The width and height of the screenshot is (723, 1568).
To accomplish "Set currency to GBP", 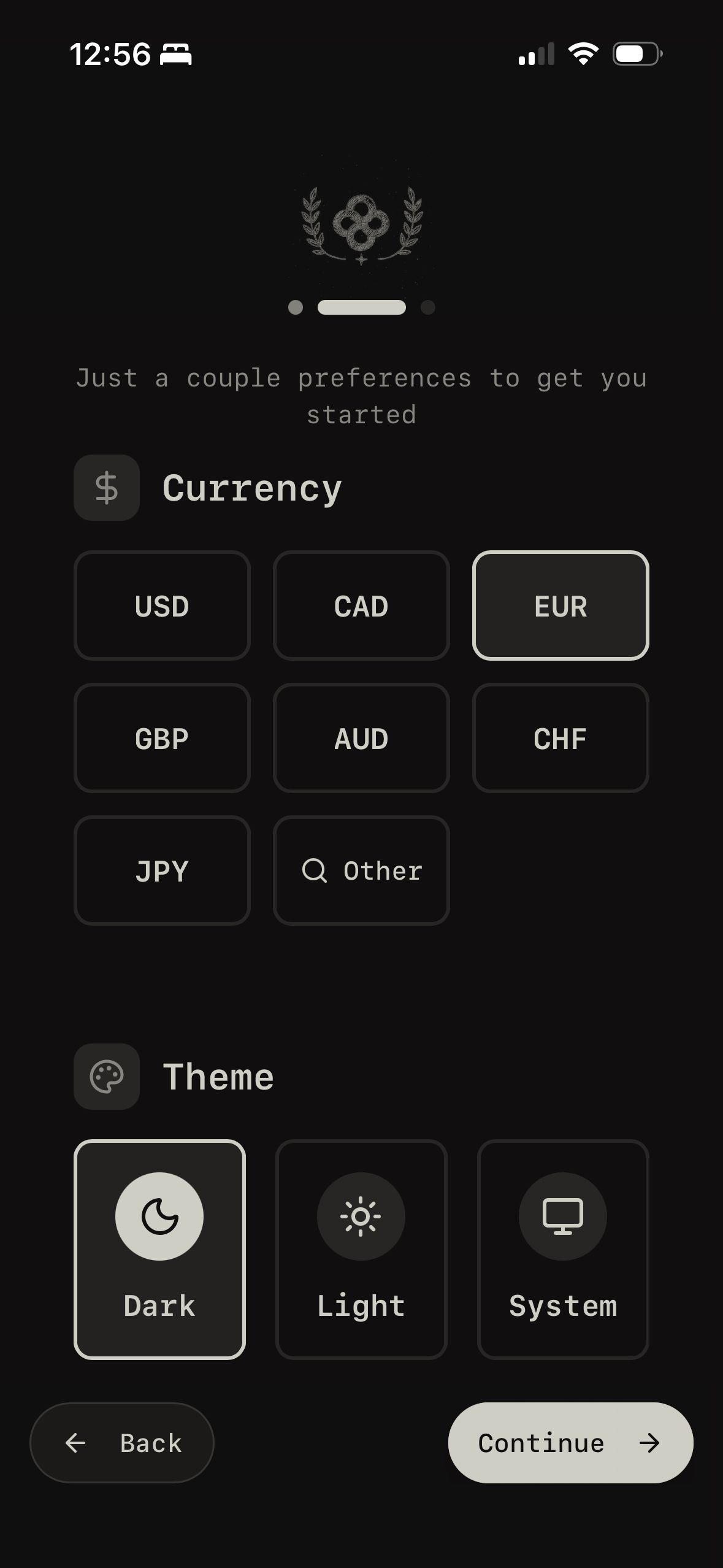I will point(162,738).
